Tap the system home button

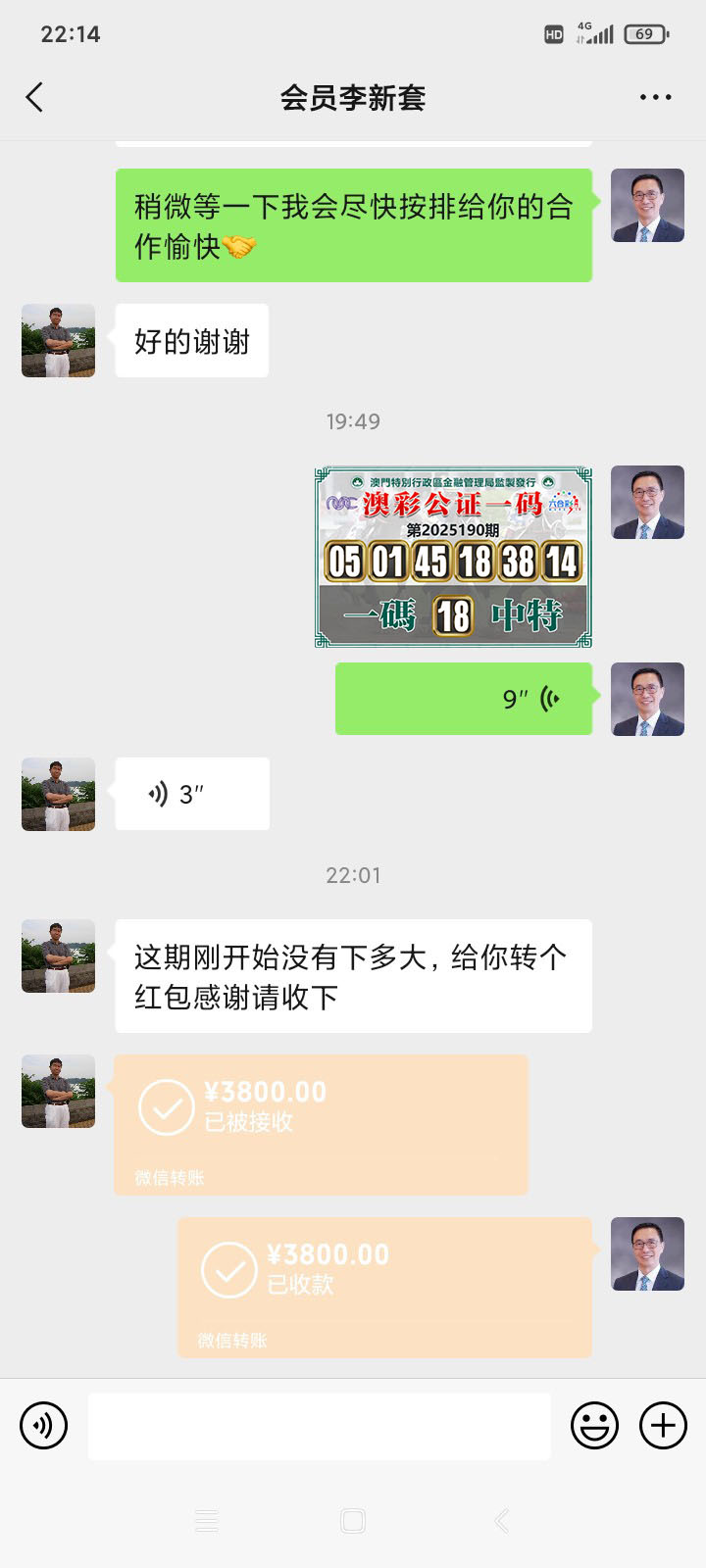point(353,1521)
